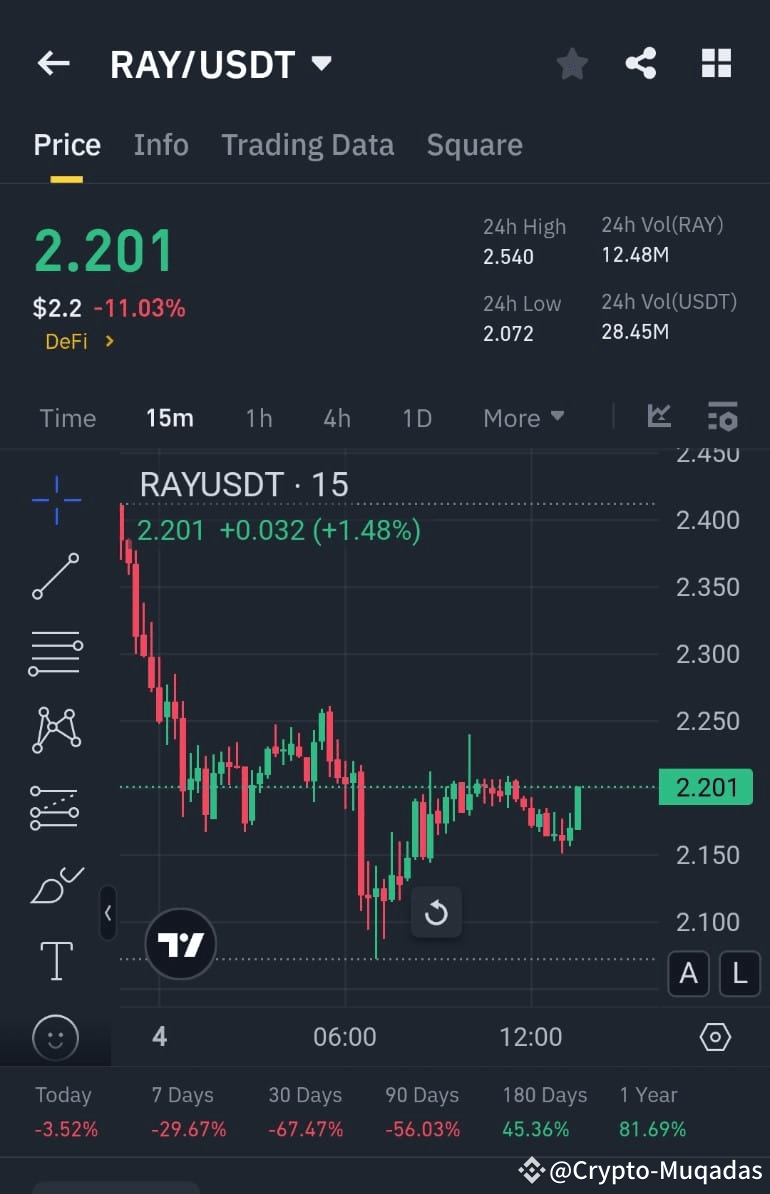
Task: Reset the chart view
Action: (x=437, y=912)
